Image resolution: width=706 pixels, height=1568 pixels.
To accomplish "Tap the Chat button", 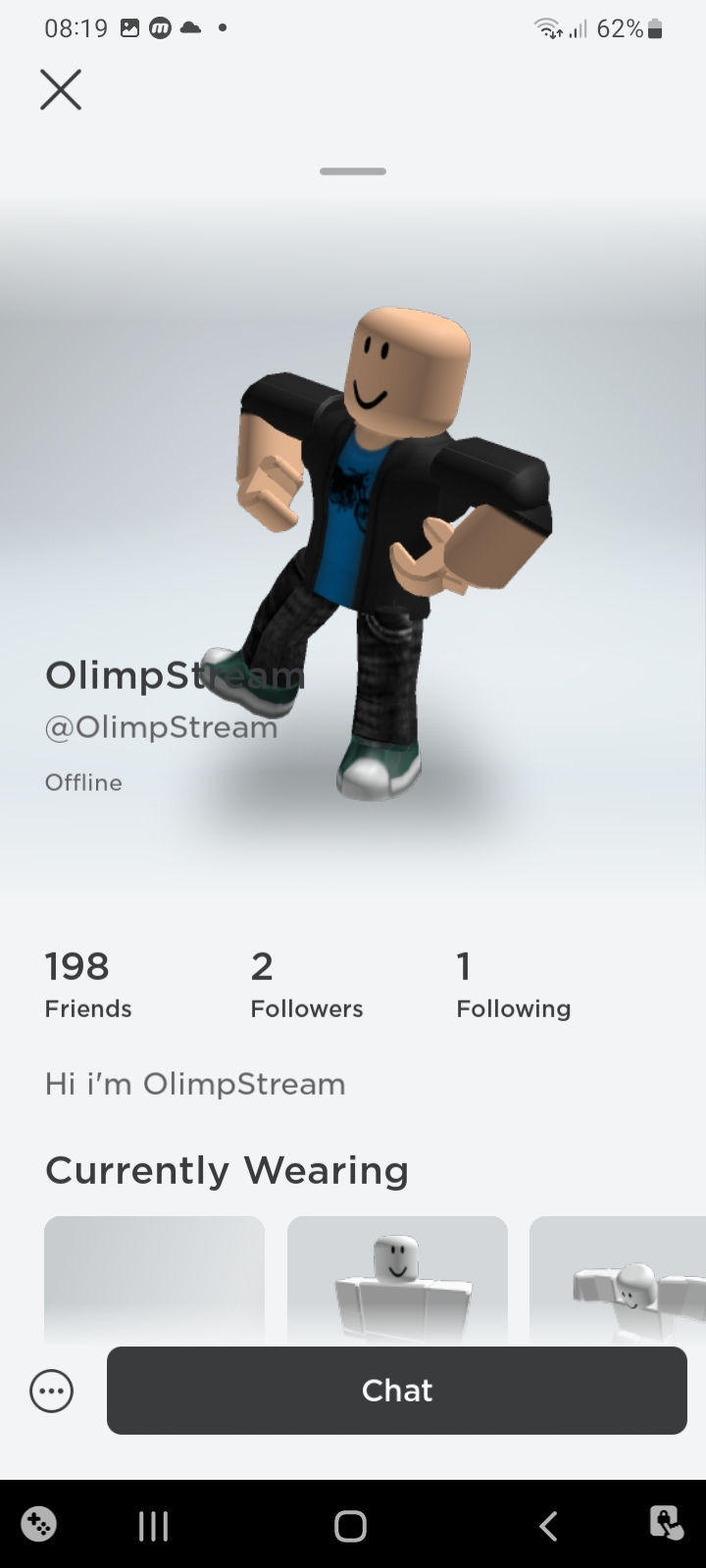I will click(397, 1390).
